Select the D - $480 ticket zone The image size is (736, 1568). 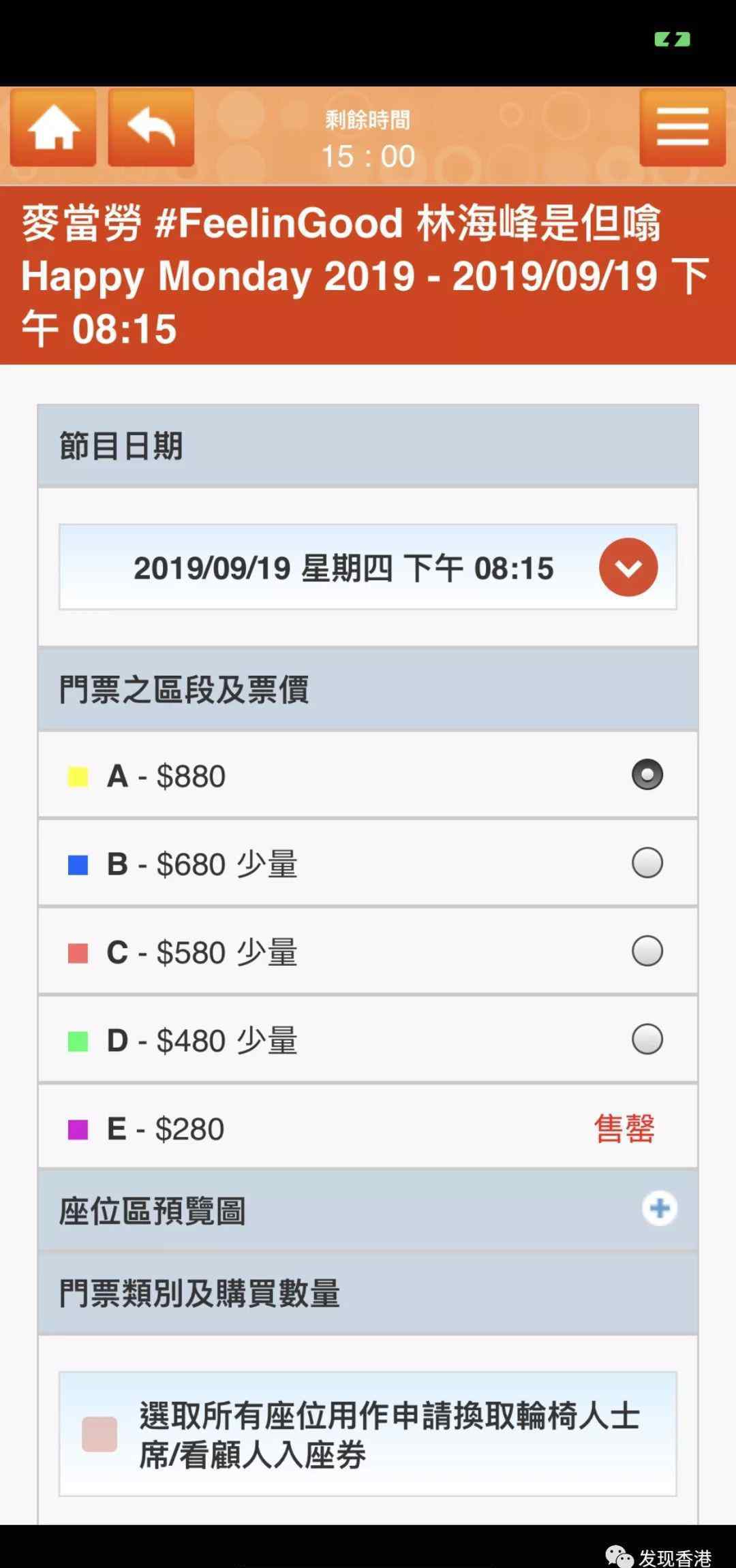pyautogui.click(x=368, y=1039)
